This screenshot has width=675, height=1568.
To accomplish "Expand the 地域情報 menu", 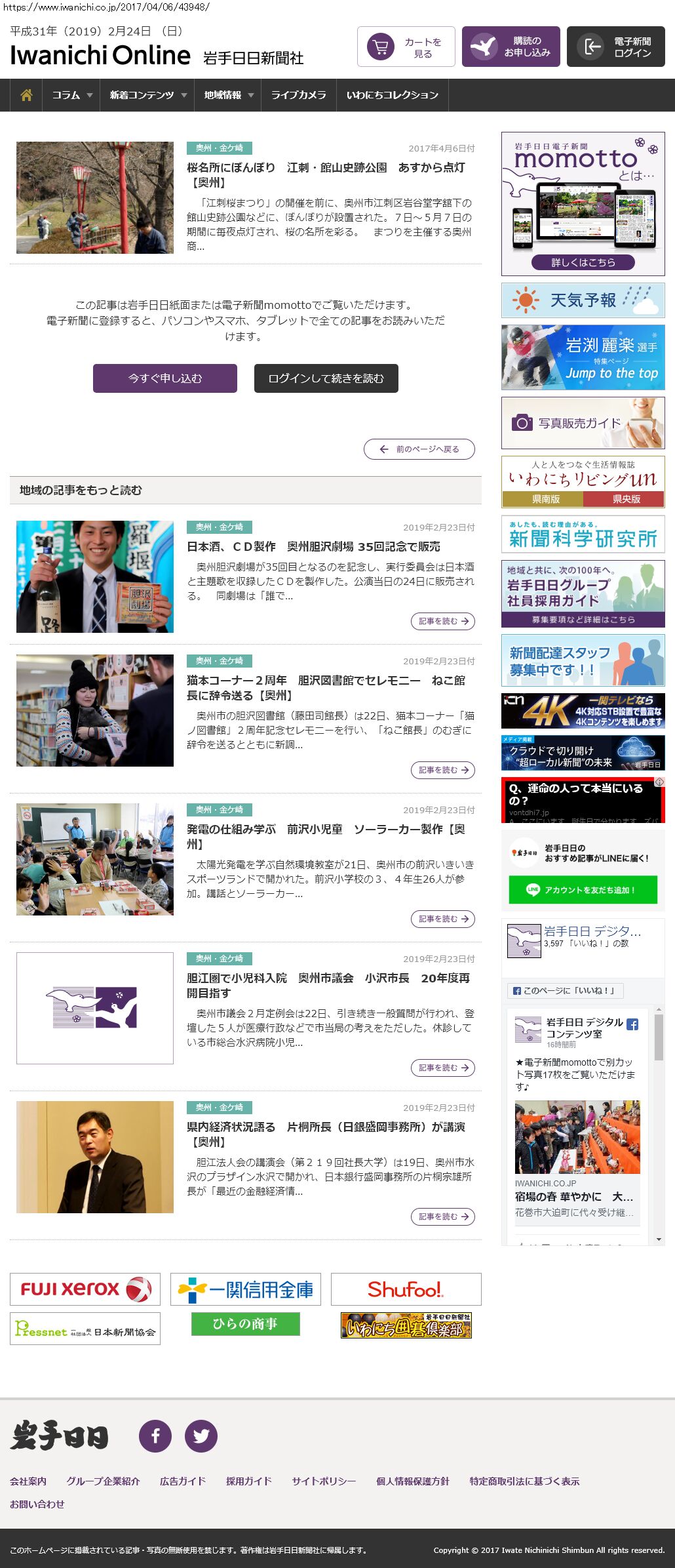I will pyautogui.click(x=227, y=95).
